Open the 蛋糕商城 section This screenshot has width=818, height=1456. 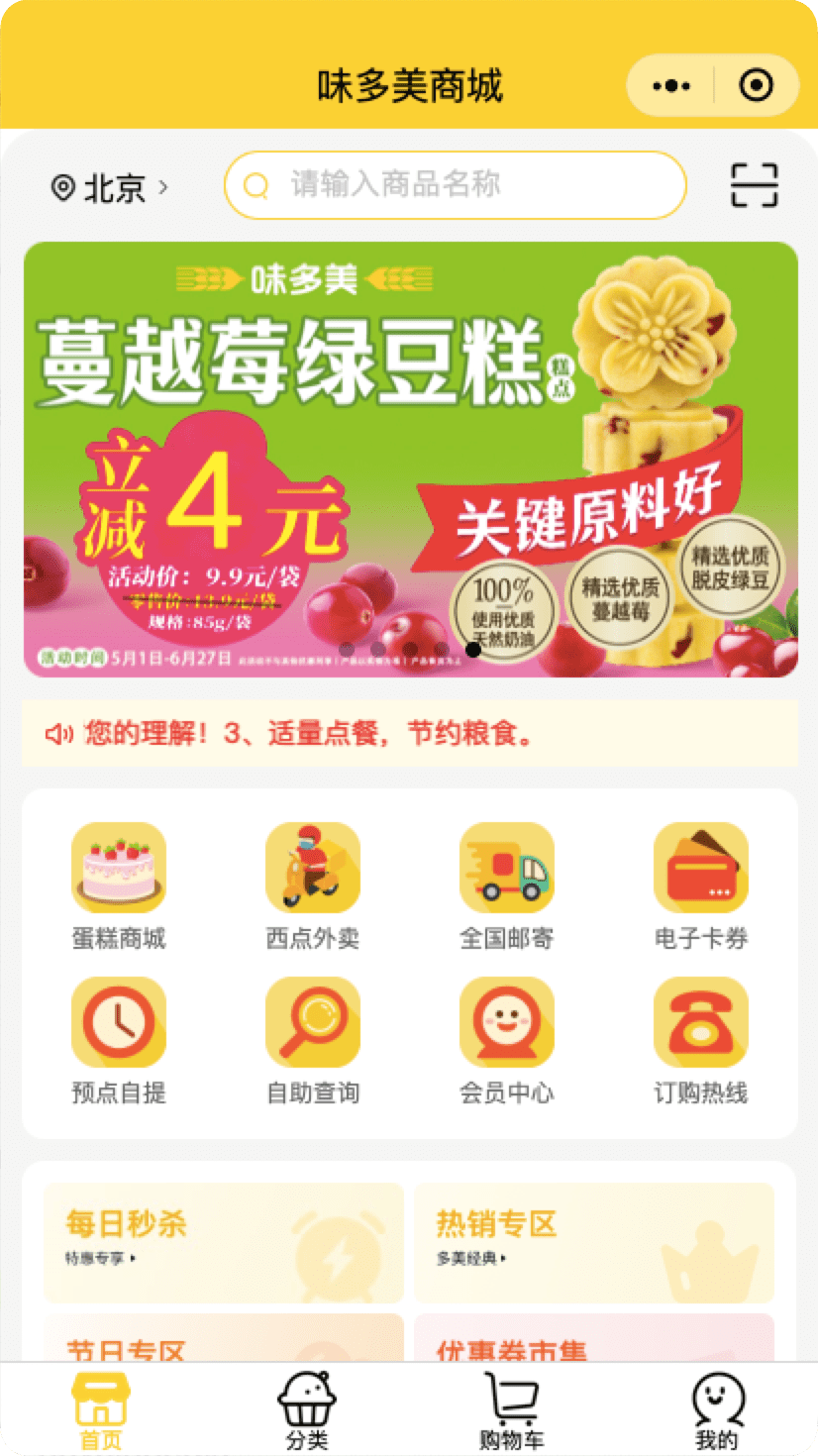(119, 884)
